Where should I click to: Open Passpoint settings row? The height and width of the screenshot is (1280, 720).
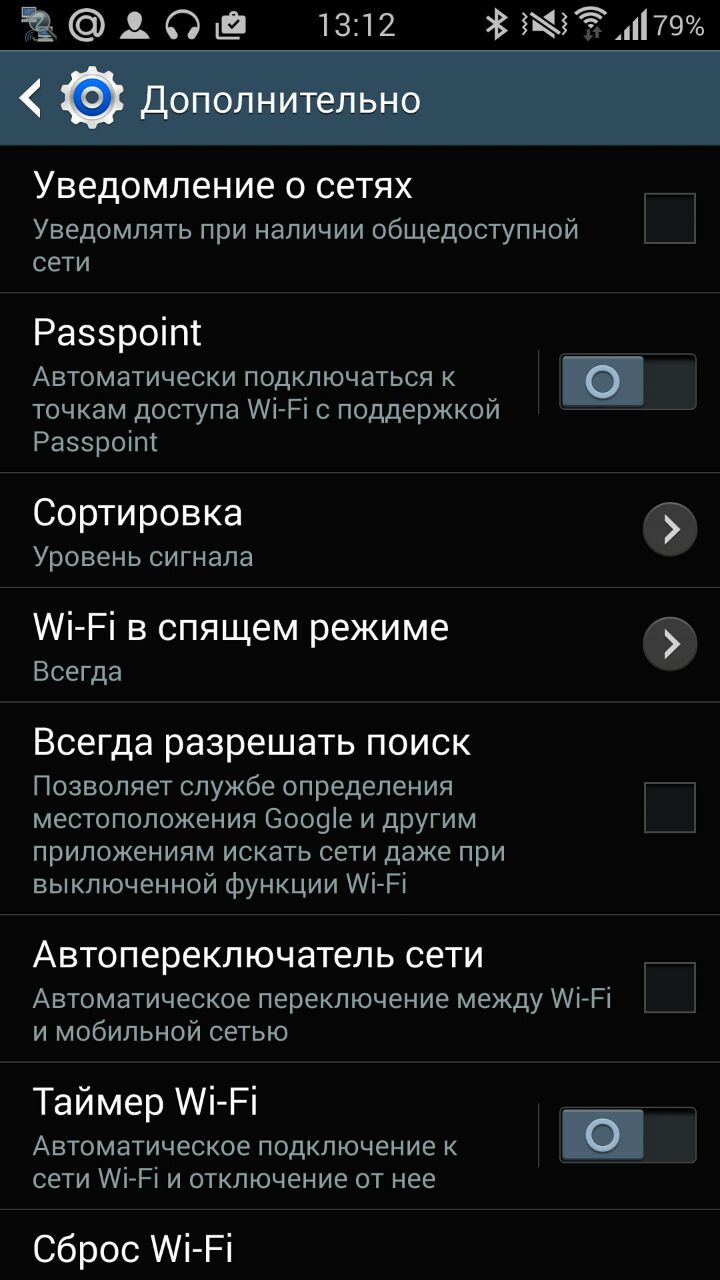(270, 384)
